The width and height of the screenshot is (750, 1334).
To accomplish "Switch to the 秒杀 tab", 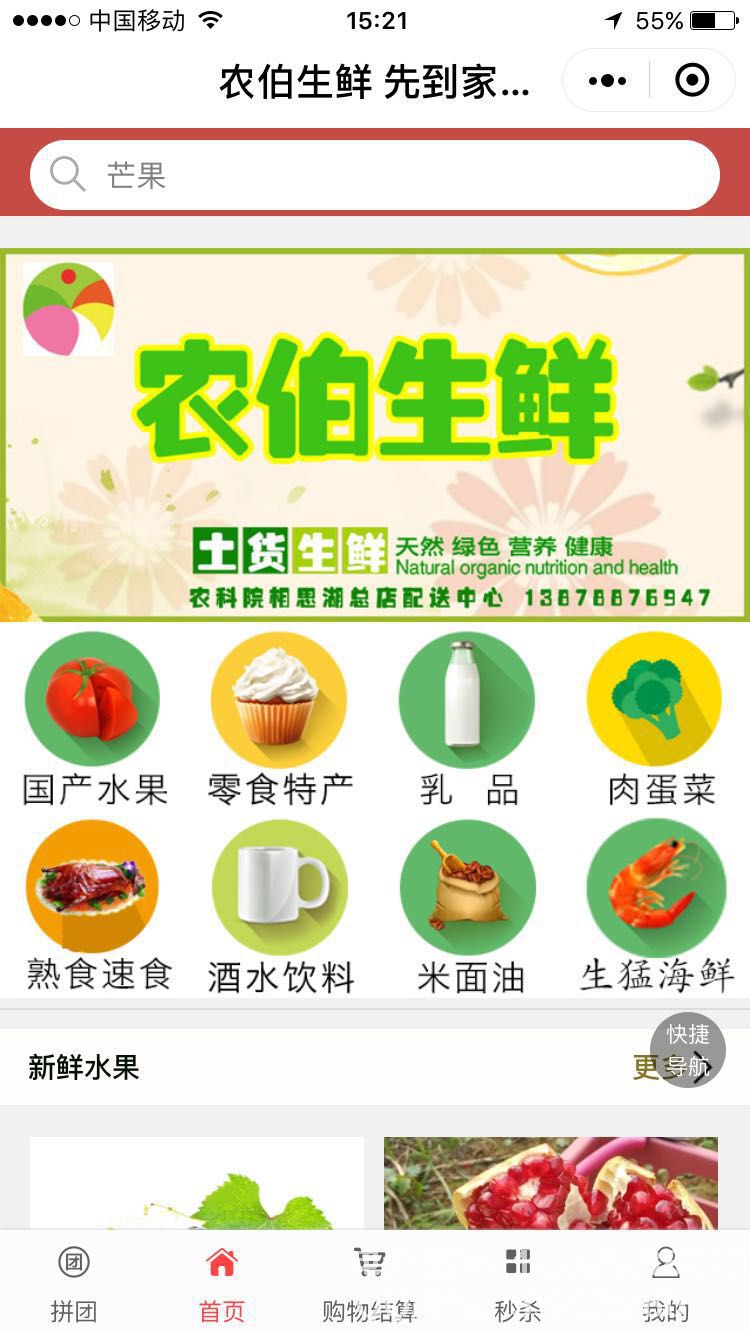I will pyautogui.click(x=518, y=1283).
